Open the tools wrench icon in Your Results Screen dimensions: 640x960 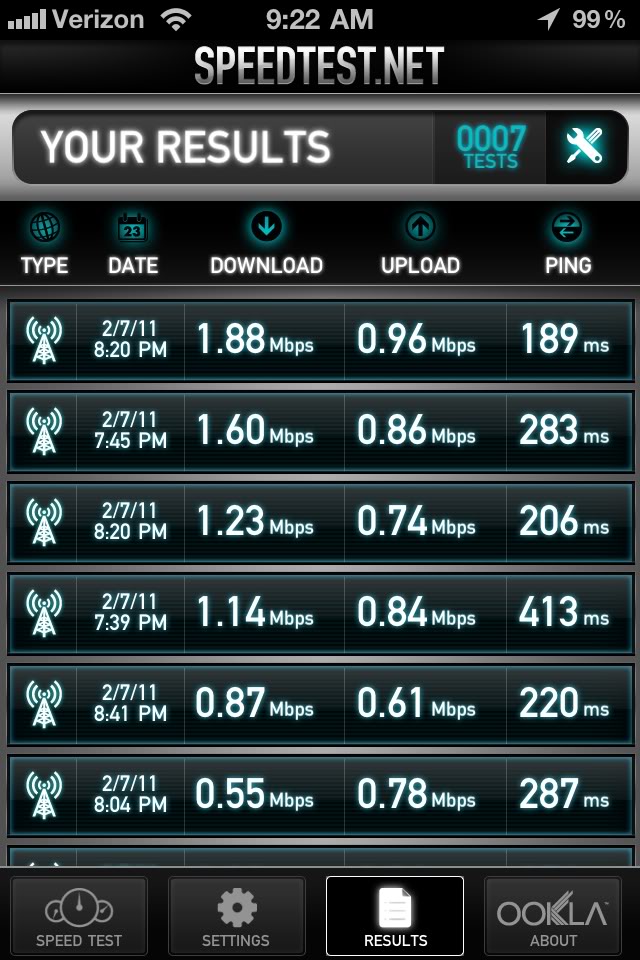click(584, 148)
